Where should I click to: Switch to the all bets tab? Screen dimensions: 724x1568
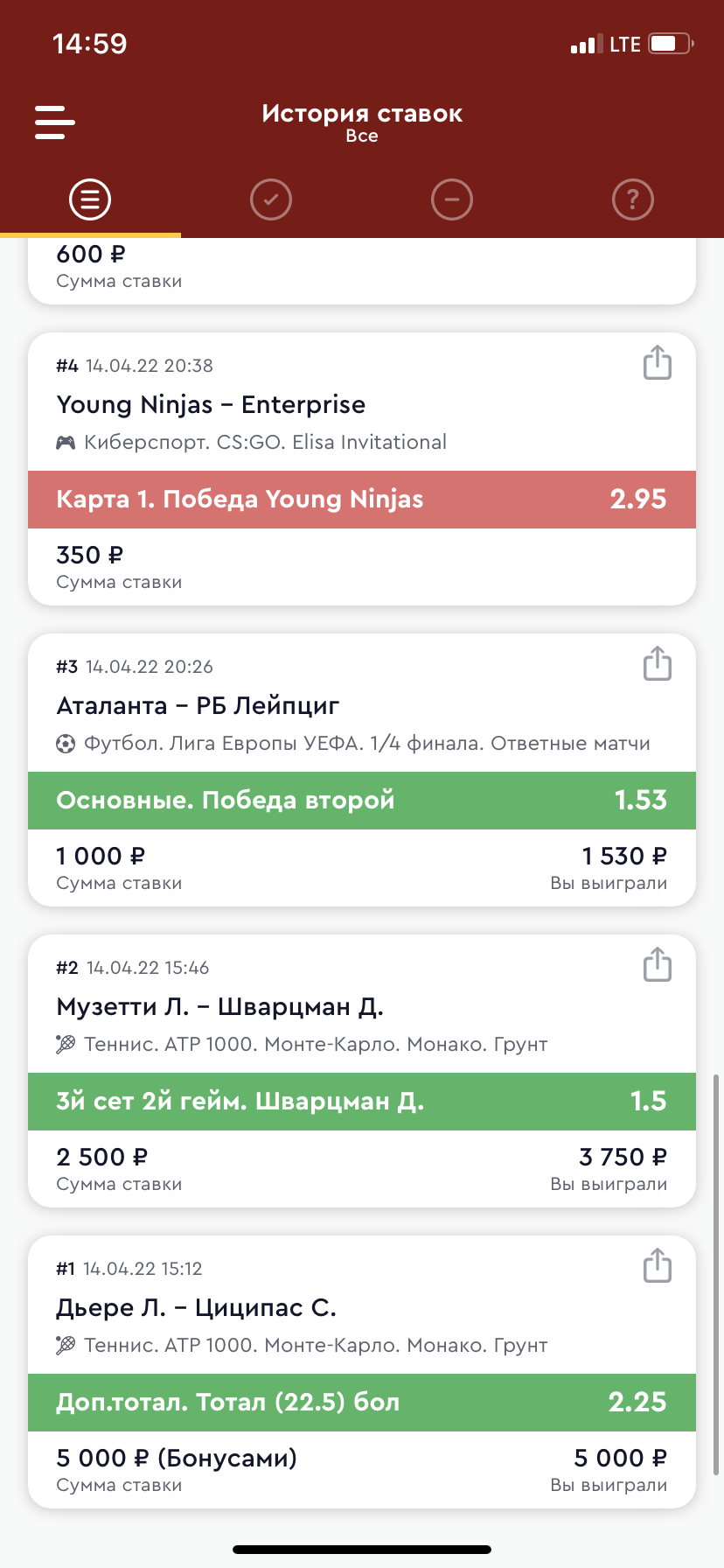90,199
